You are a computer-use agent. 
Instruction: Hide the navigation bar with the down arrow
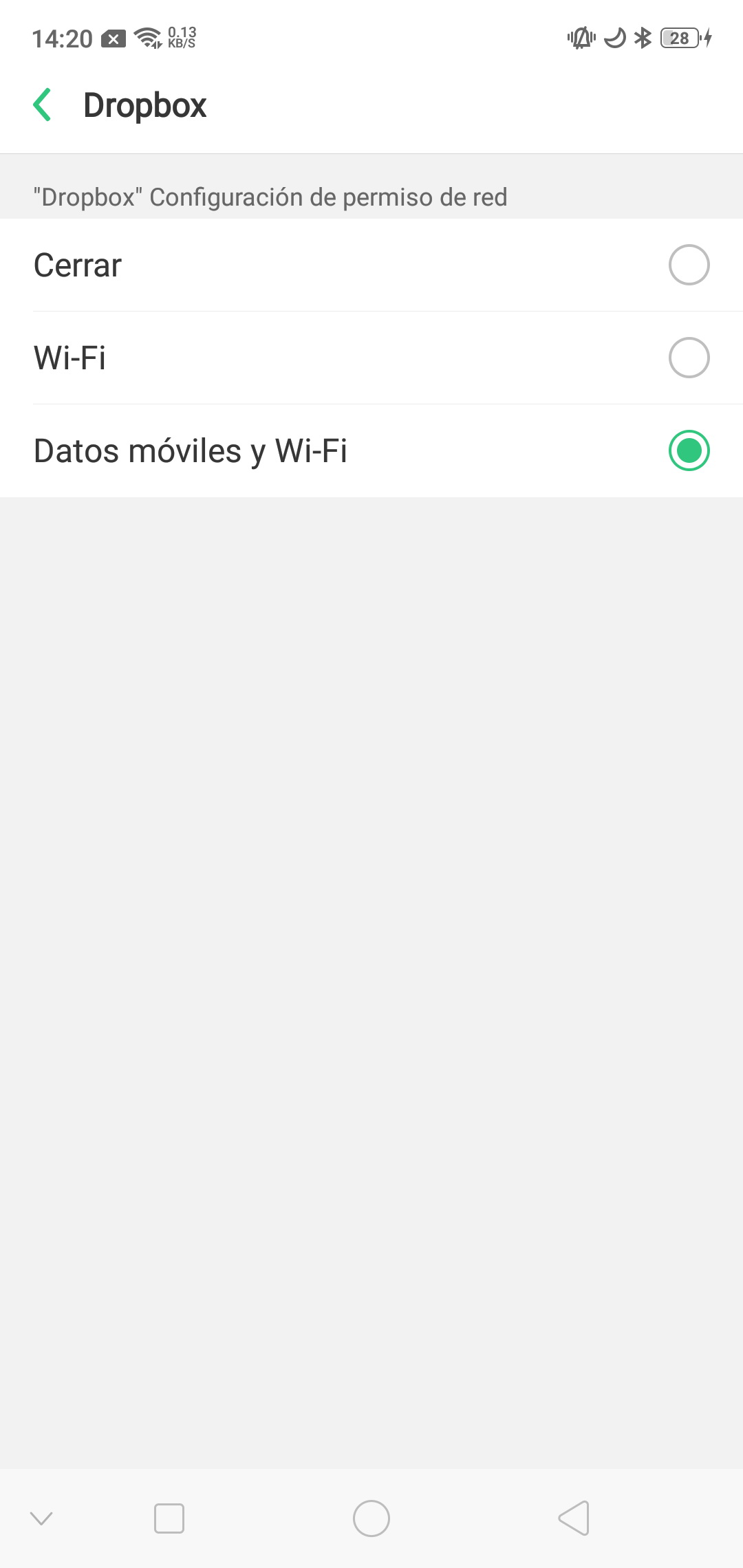(41, 1518)
